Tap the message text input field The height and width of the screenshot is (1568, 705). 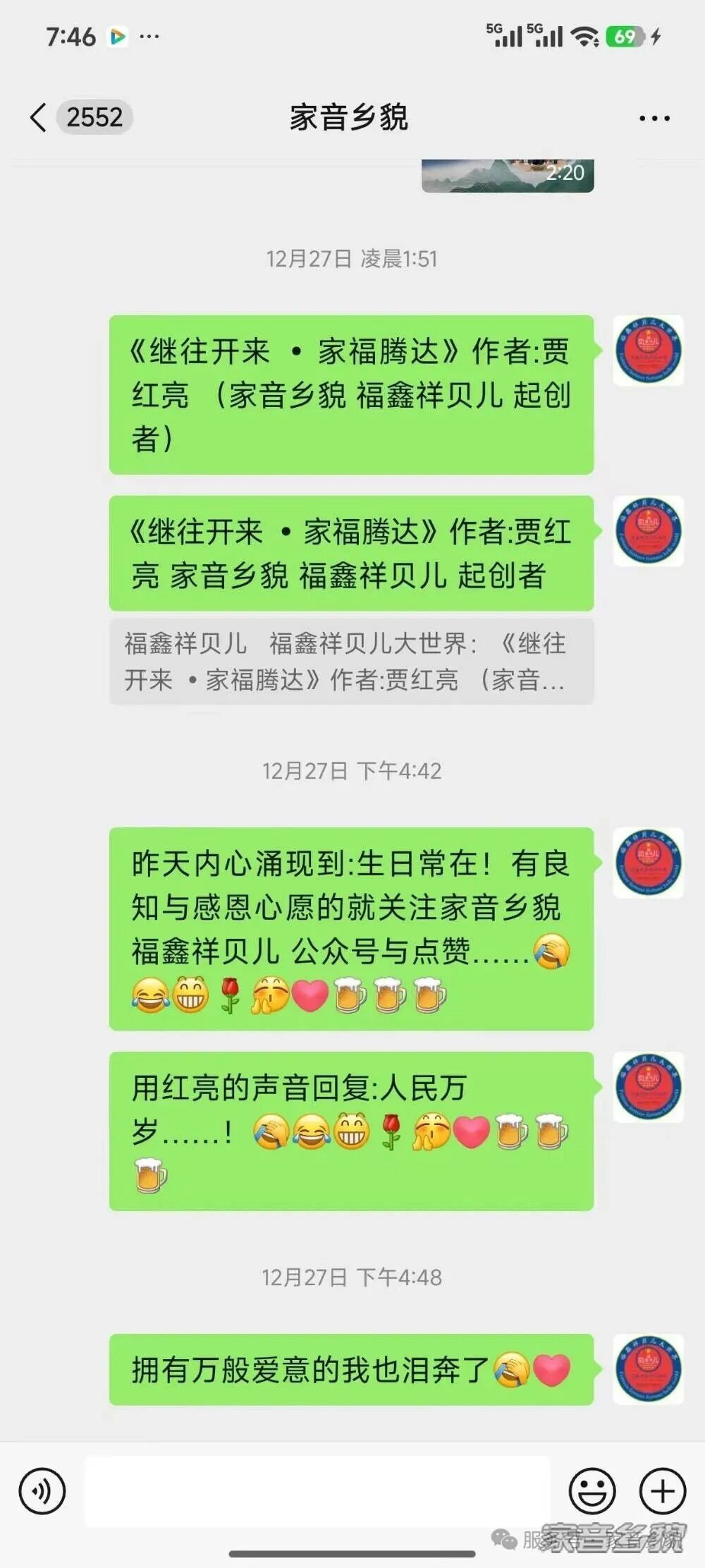point(317,1491)
